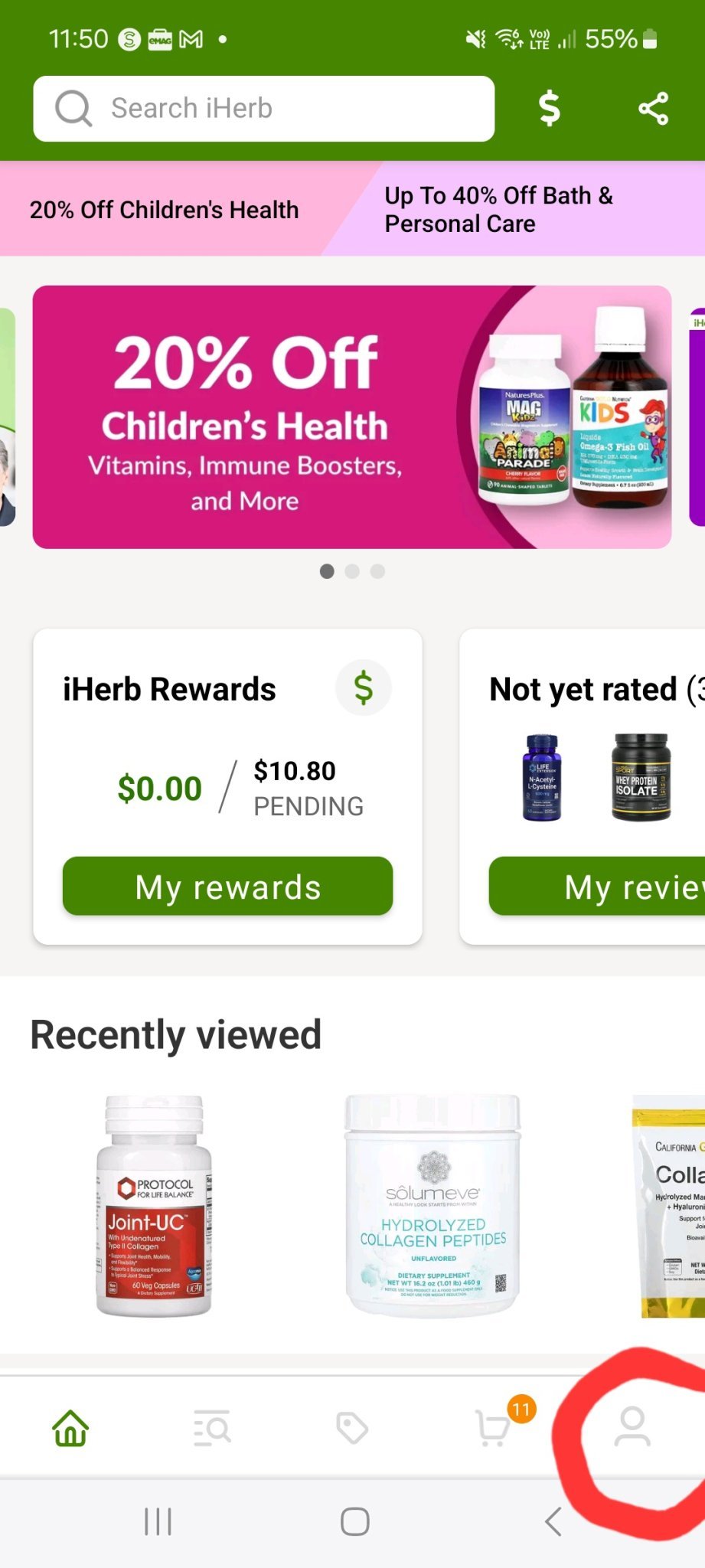Switch to the Home tab
The height and width of the screenshot is (1568, 705).
[x=70, y=1428]
